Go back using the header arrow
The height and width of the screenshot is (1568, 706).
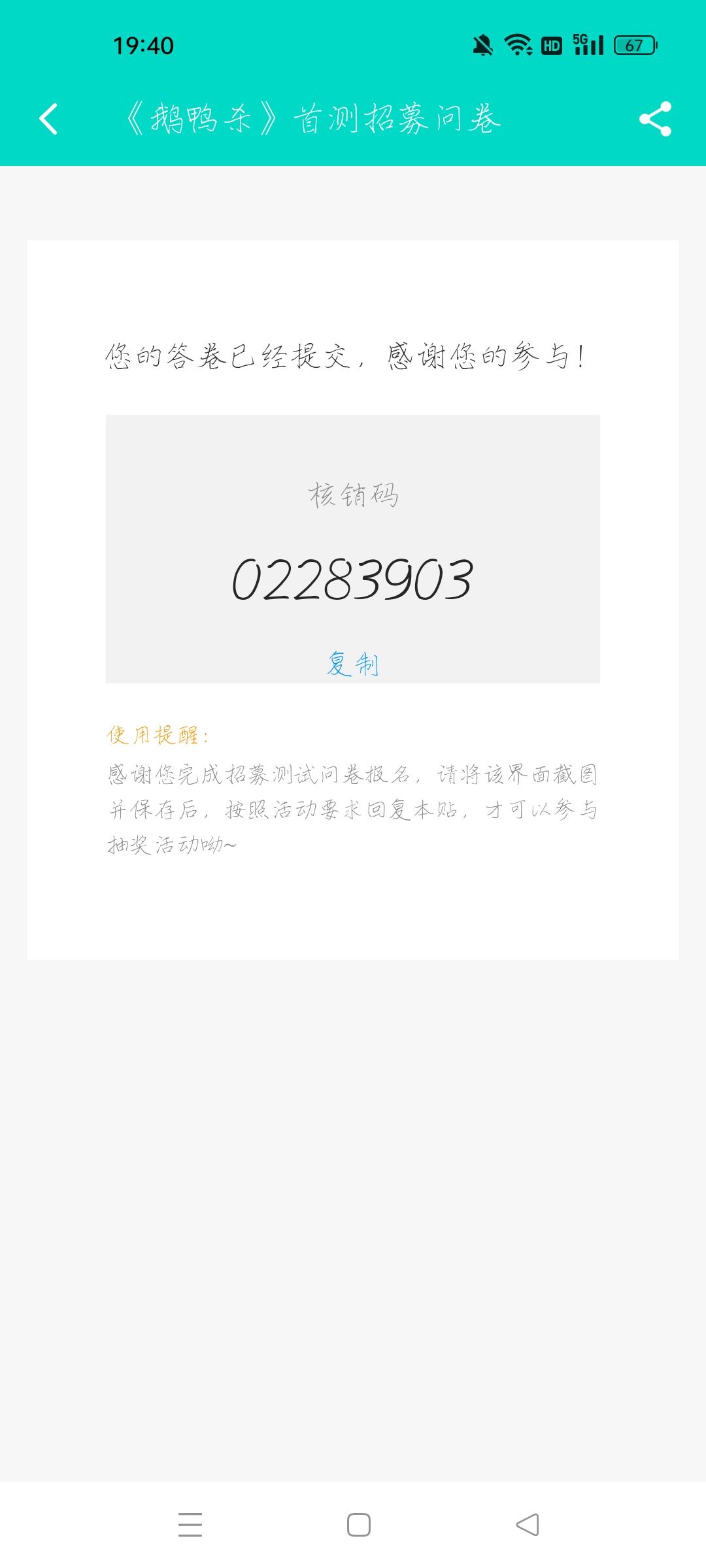point(48,119)
